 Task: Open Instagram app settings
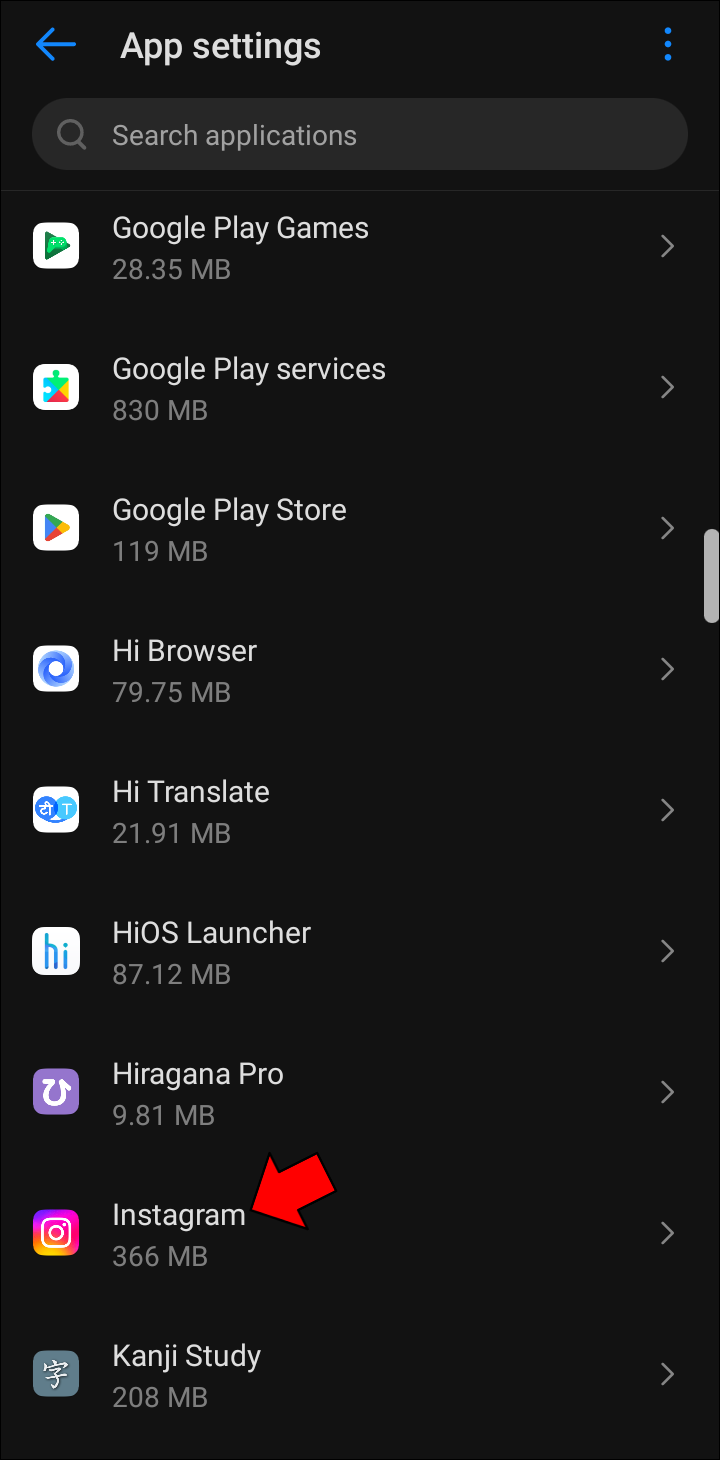point(360,1234)
